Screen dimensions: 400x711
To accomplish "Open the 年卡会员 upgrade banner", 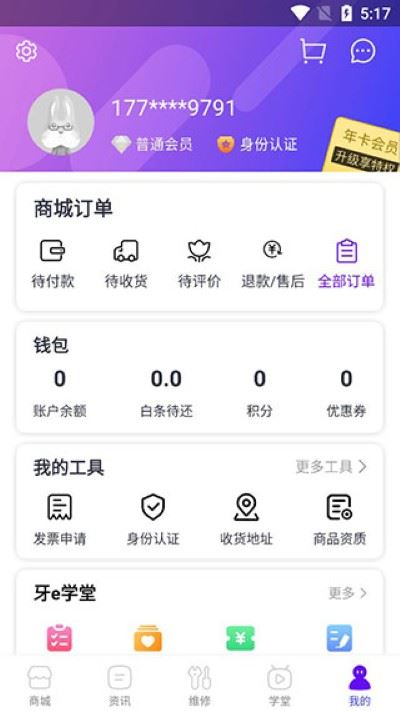I will [x=365, y=147].
